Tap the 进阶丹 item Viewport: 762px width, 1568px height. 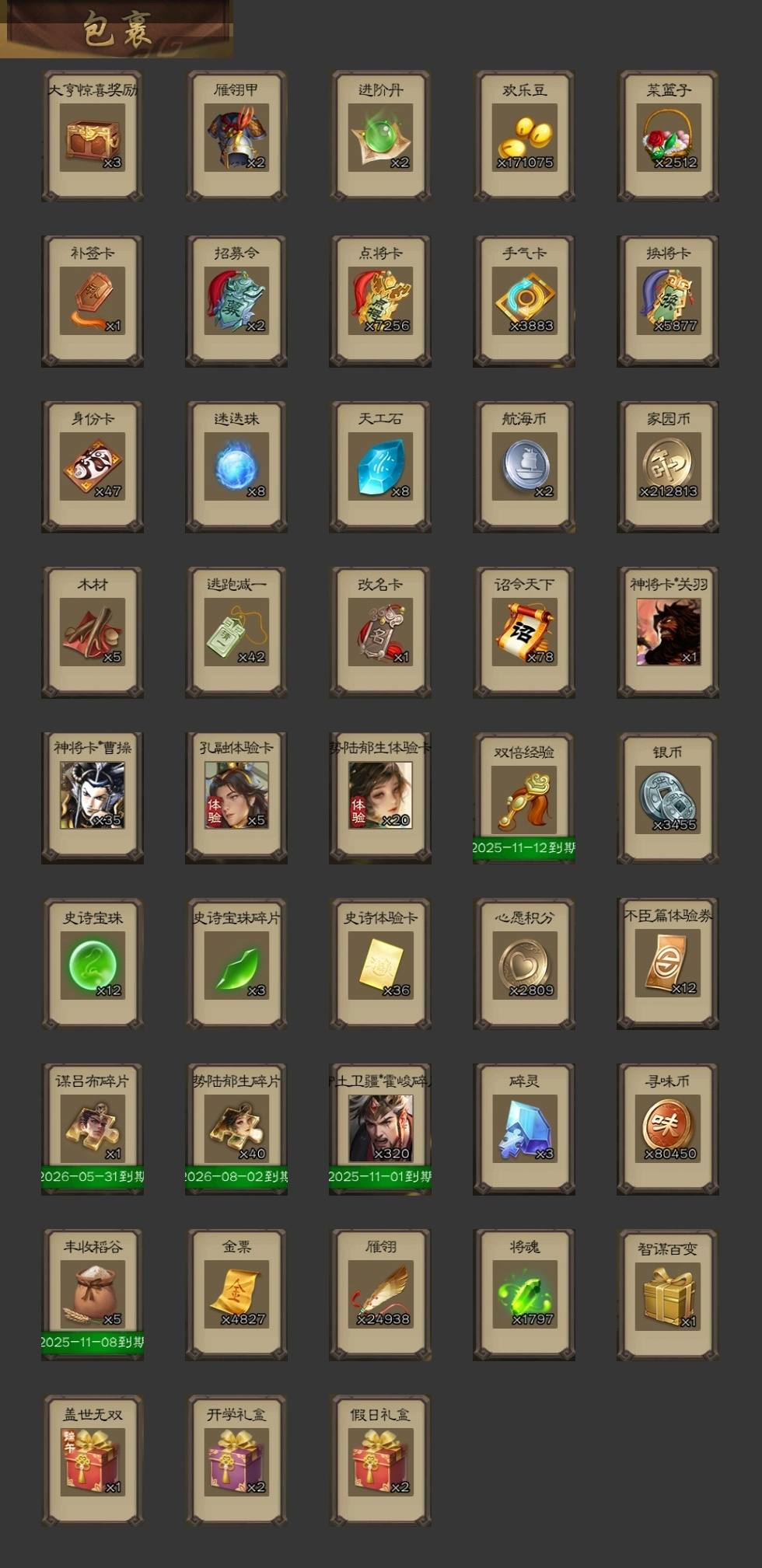click(x=380, y=136)
